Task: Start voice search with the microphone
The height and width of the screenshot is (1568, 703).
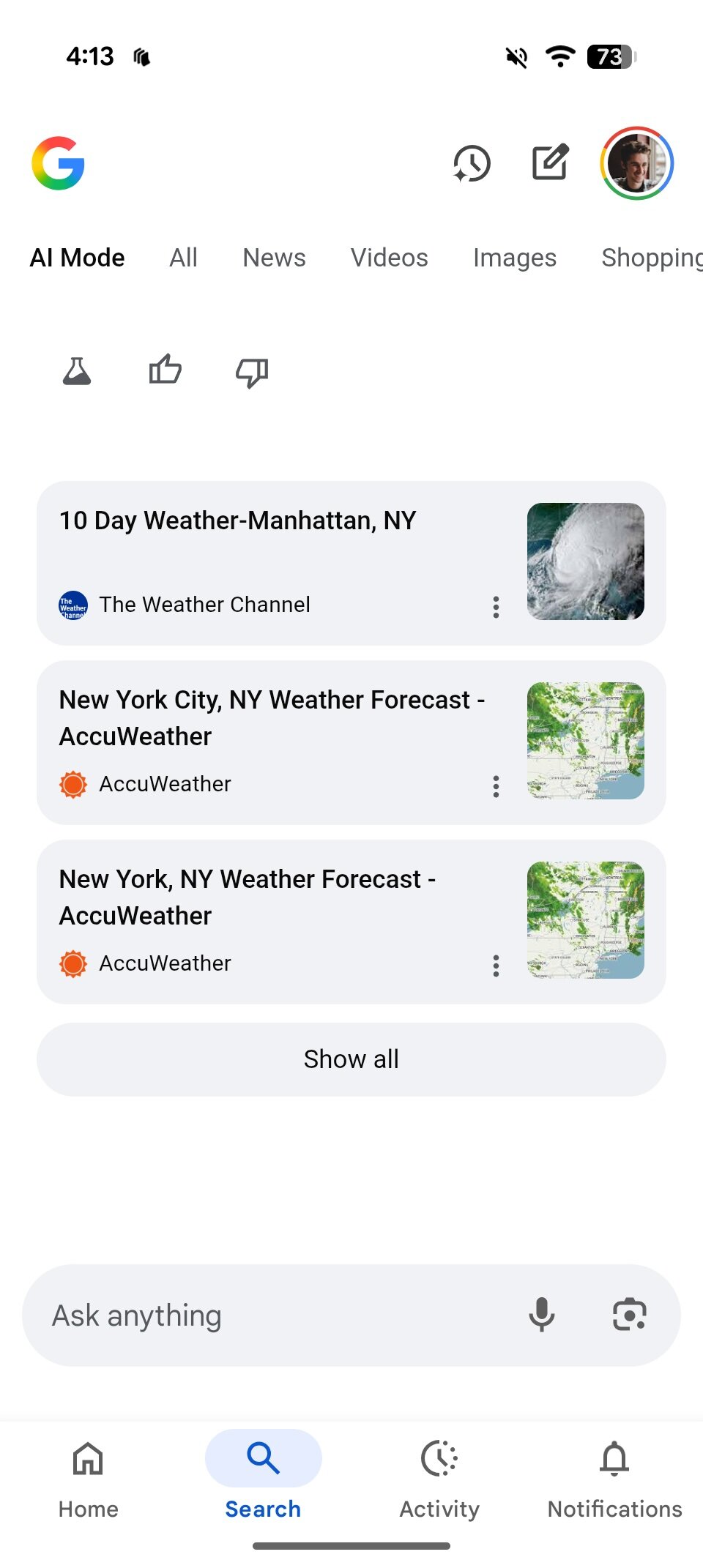Action: [x=541, y=1315]
